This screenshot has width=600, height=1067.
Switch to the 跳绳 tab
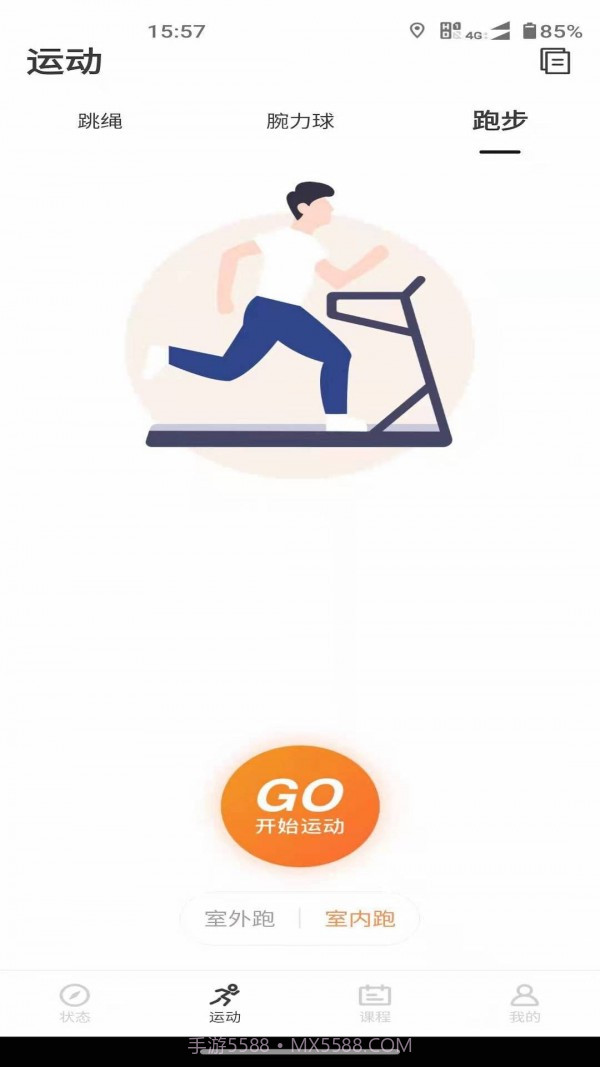coord(100,122)
